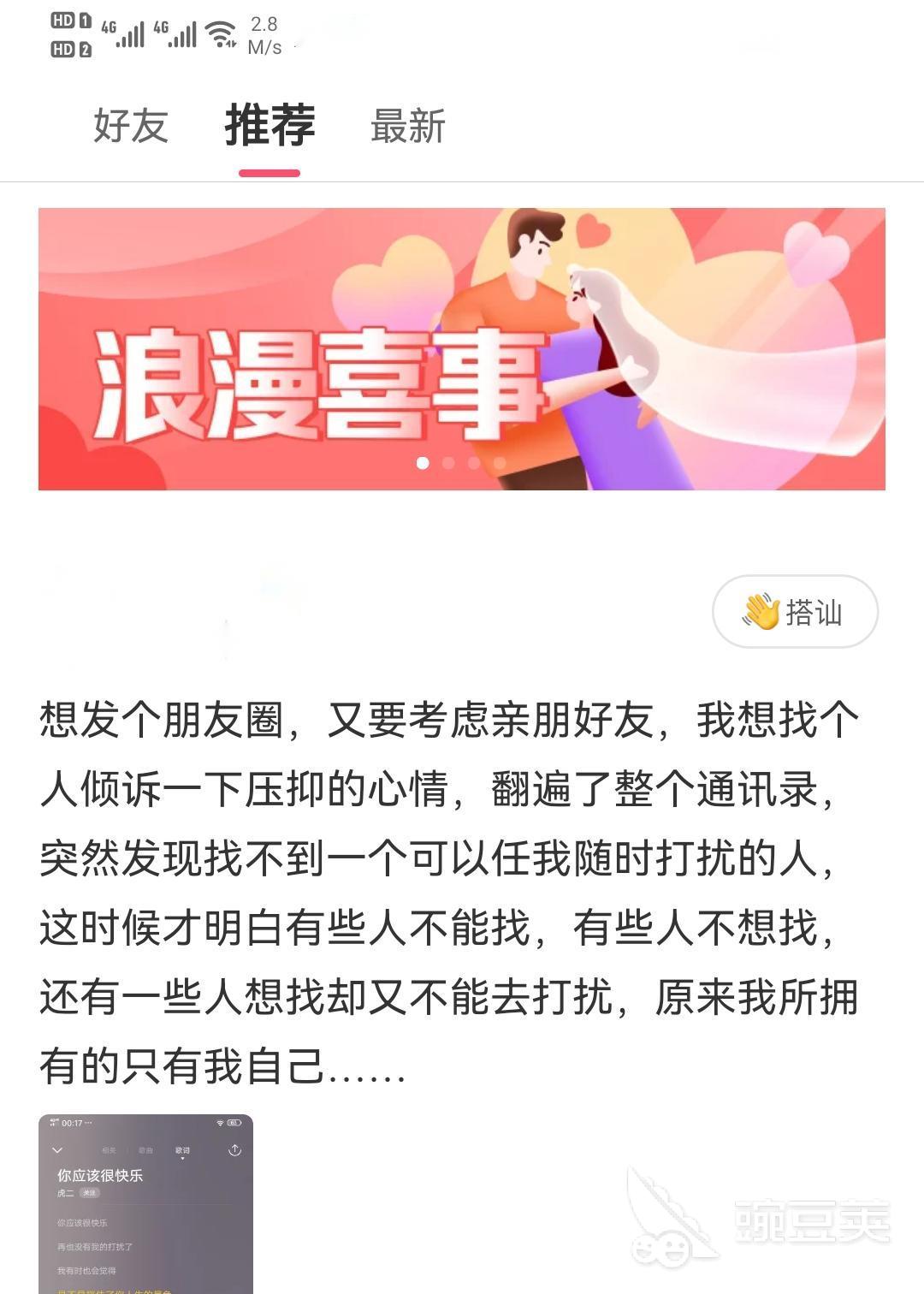Tap the highlighted yellow lyric line
924x1294 pixels.
tap(113, 1291)
